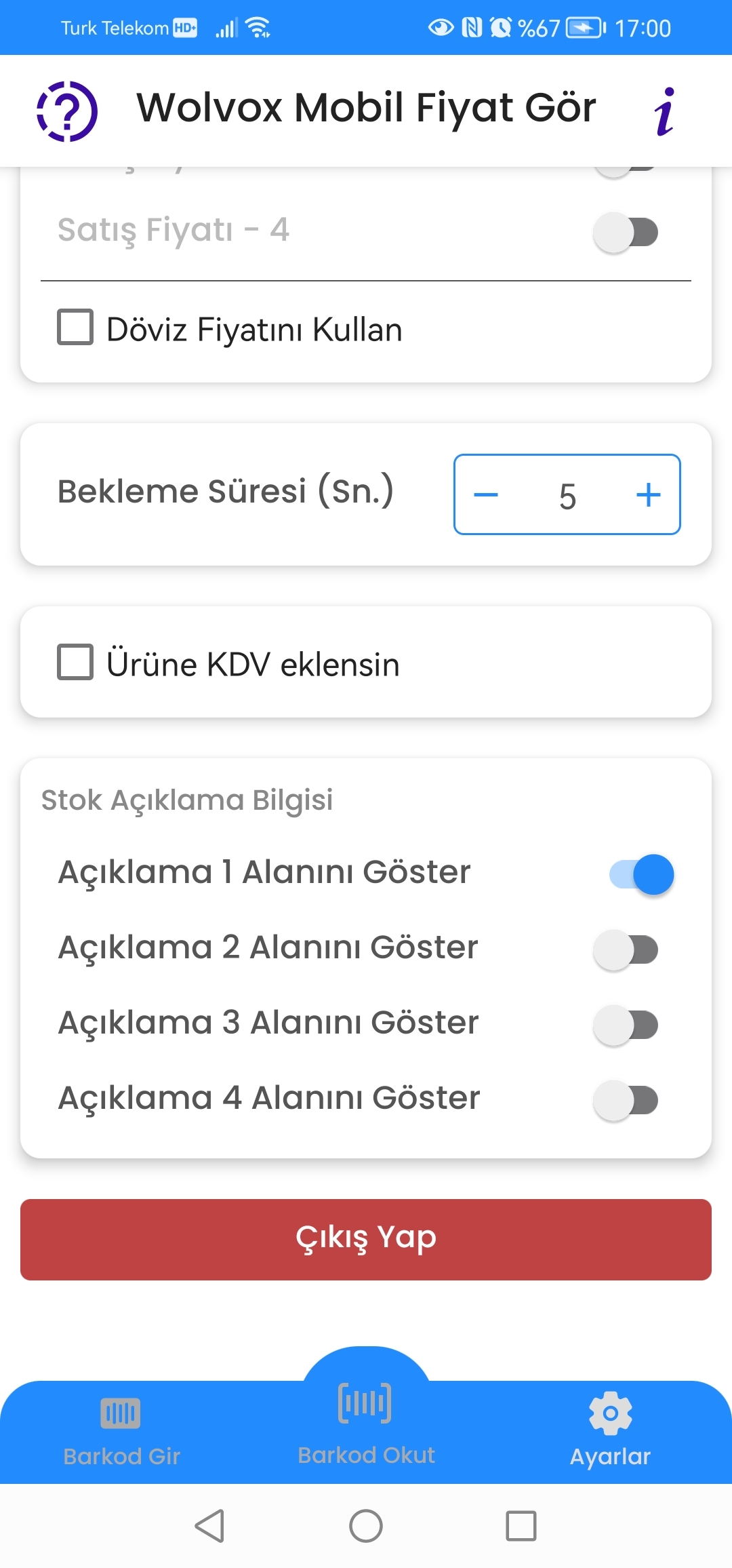Tap the question mark help icon
Image resolution: width=732 pixels, height=1568 pixels.
[x=66, y=111]
